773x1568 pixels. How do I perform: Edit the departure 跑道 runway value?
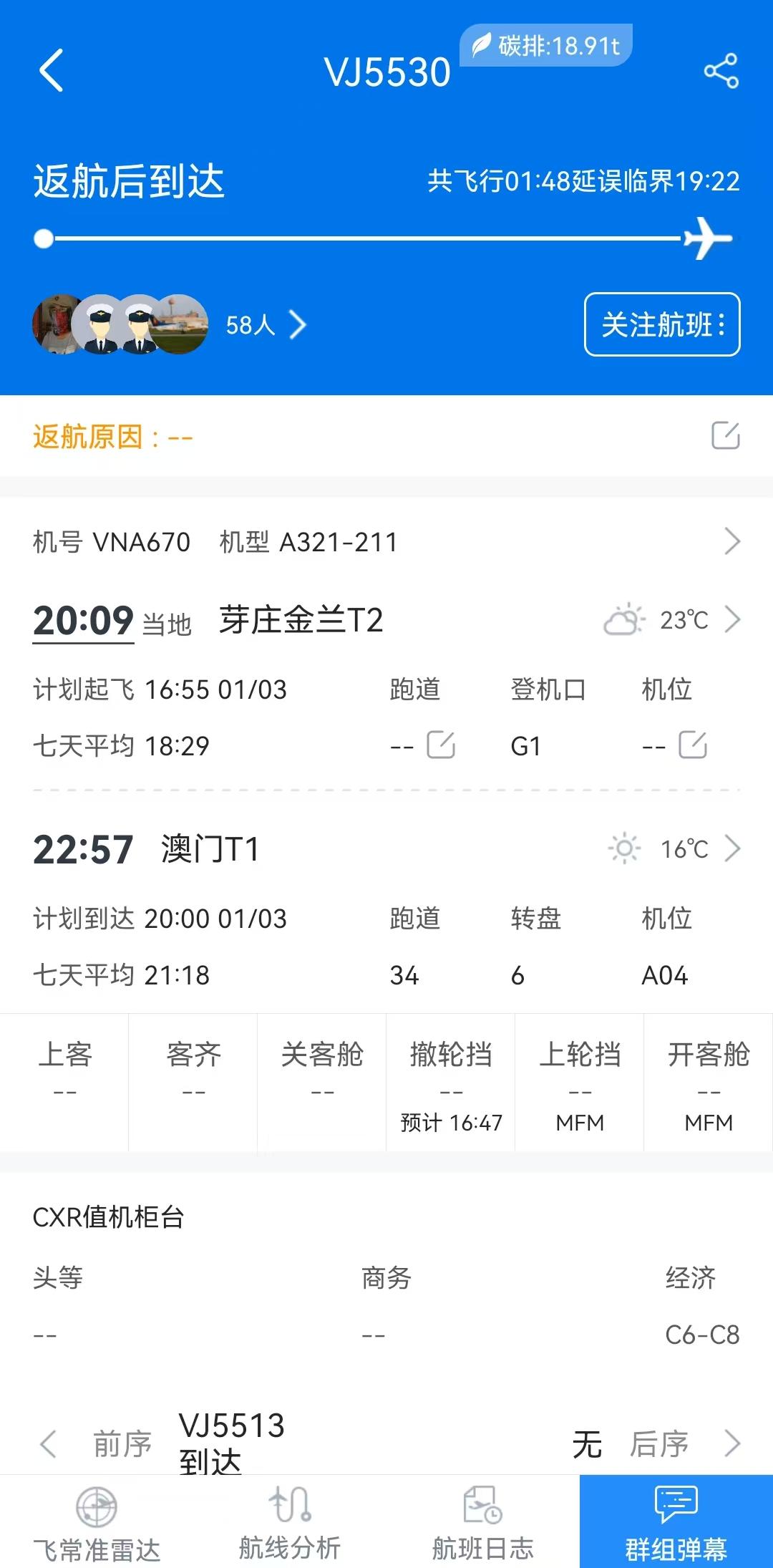tap(440, 745)
